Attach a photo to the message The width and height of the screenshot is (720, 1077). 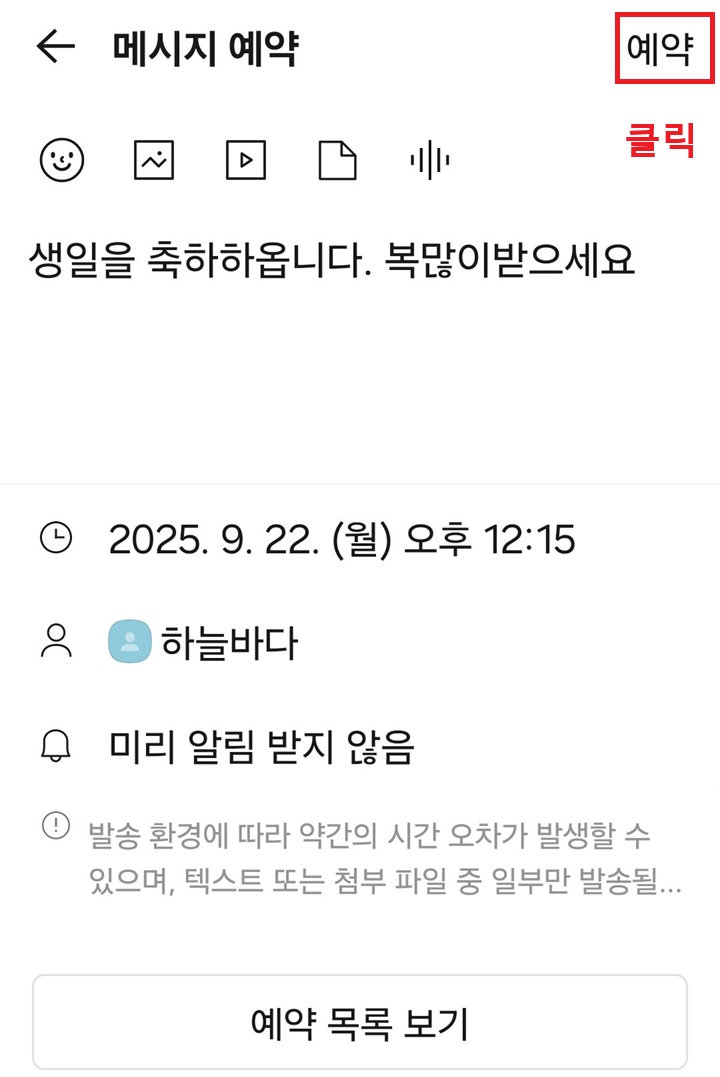pyautogui.click(x=154, y=159)
